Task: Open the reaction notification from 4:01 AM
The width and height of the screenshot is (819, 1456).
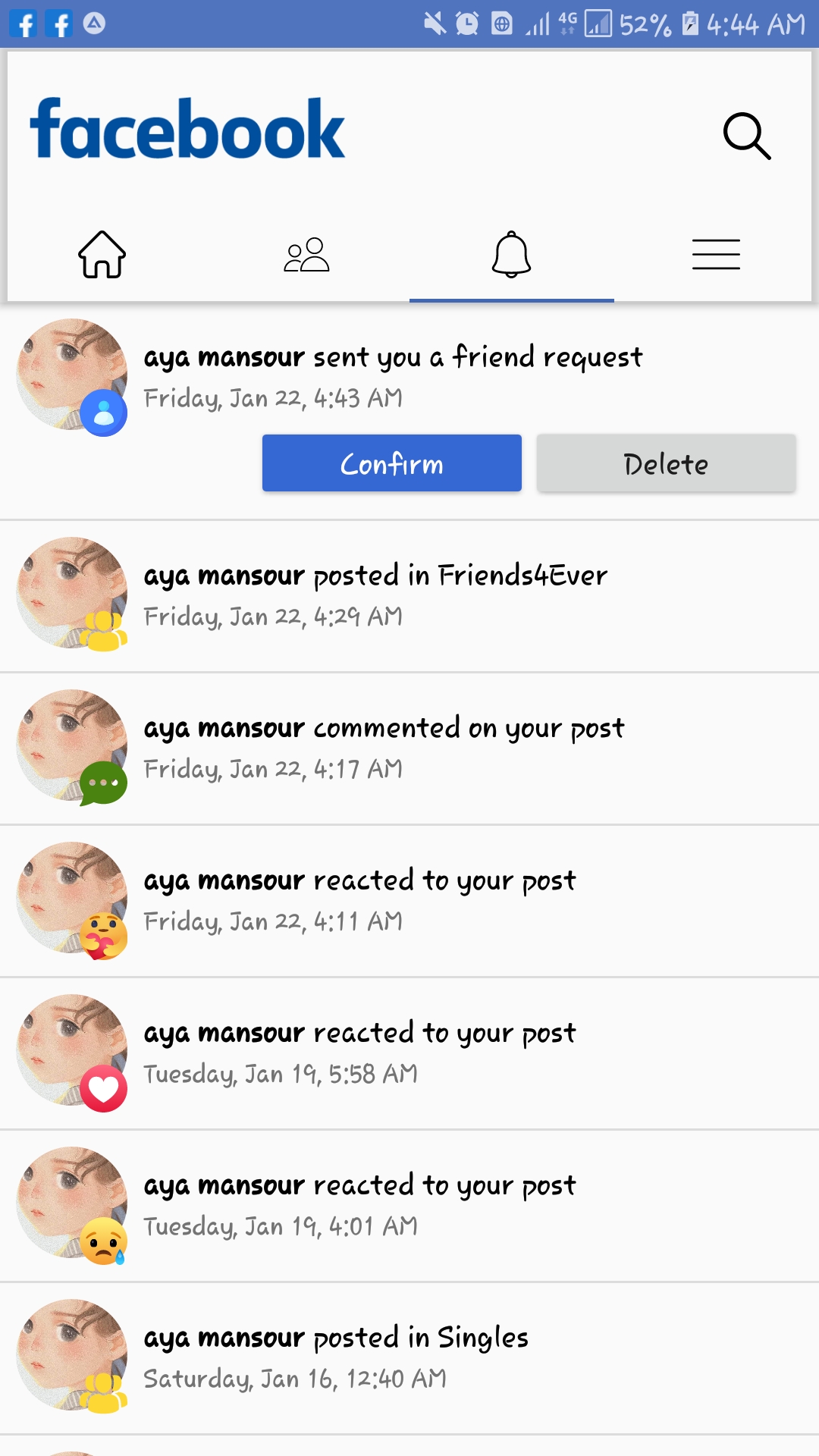Action: click(x=409, y=1207)
